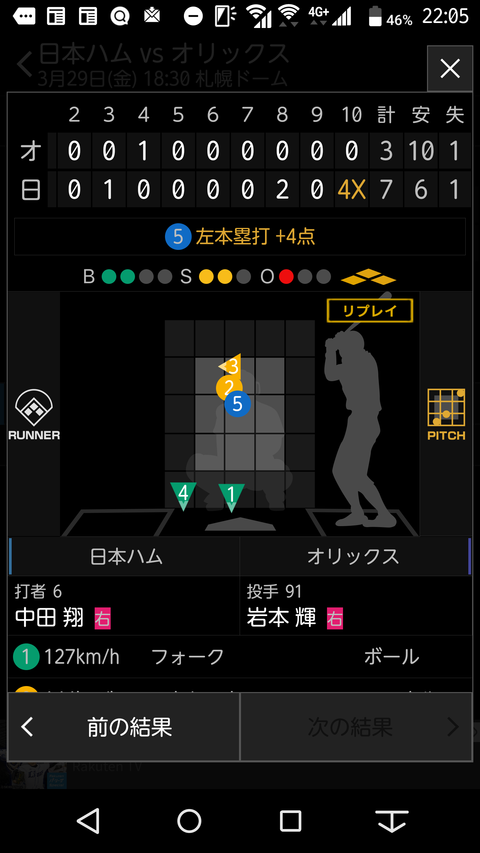Open the PITCH chart view
Image resolution: width=480 pixels, height=853 pixels.
pyautogui.click(x=446, y=414)
